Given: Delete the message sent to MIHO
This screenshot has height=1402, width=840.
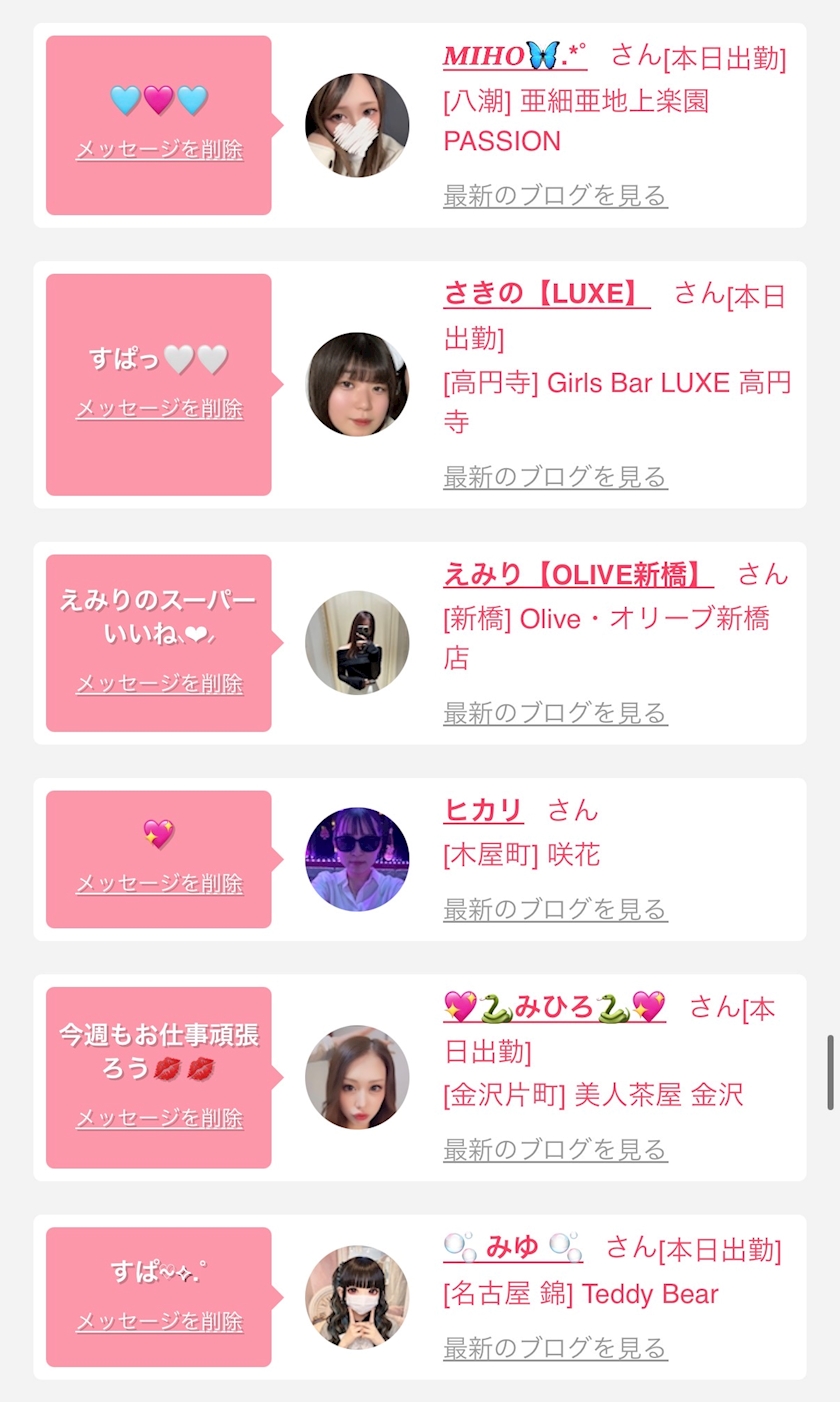Looking at the screenshot, I should coord(159,150).
